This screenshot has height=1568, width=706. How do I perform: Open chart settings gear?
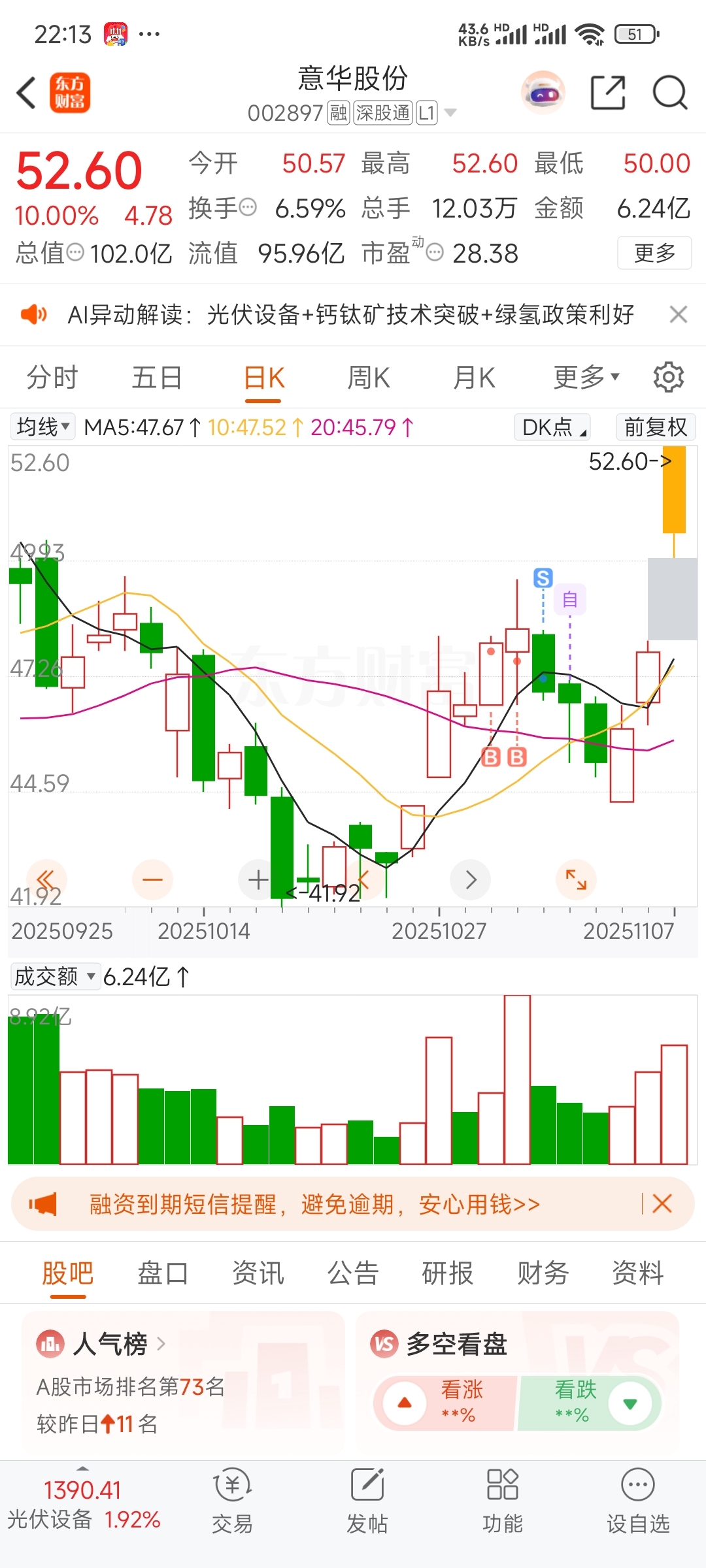pyautogui.click(x=668, y=378)
